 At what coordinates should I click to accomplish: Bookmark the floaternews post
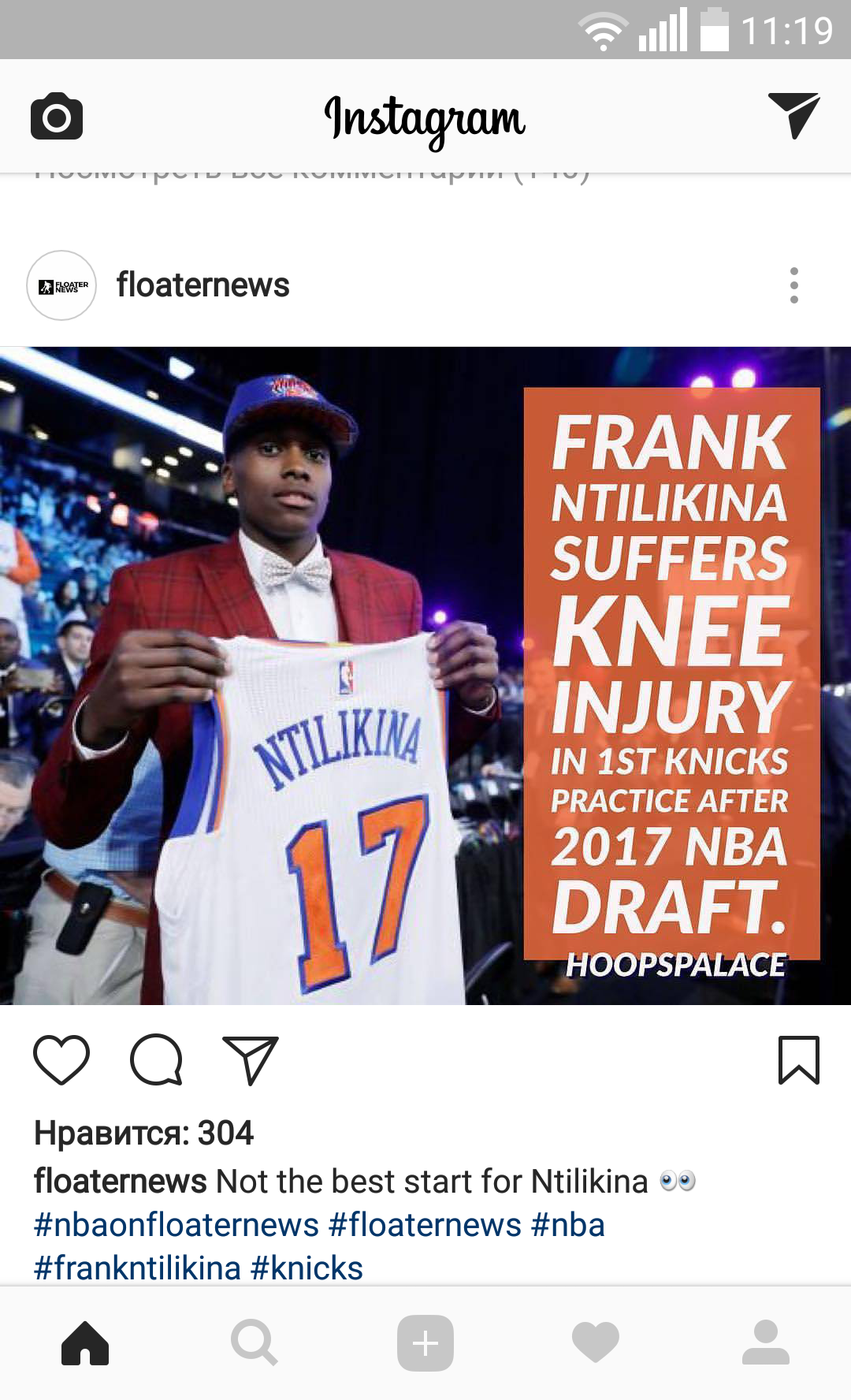[799, 1059]
